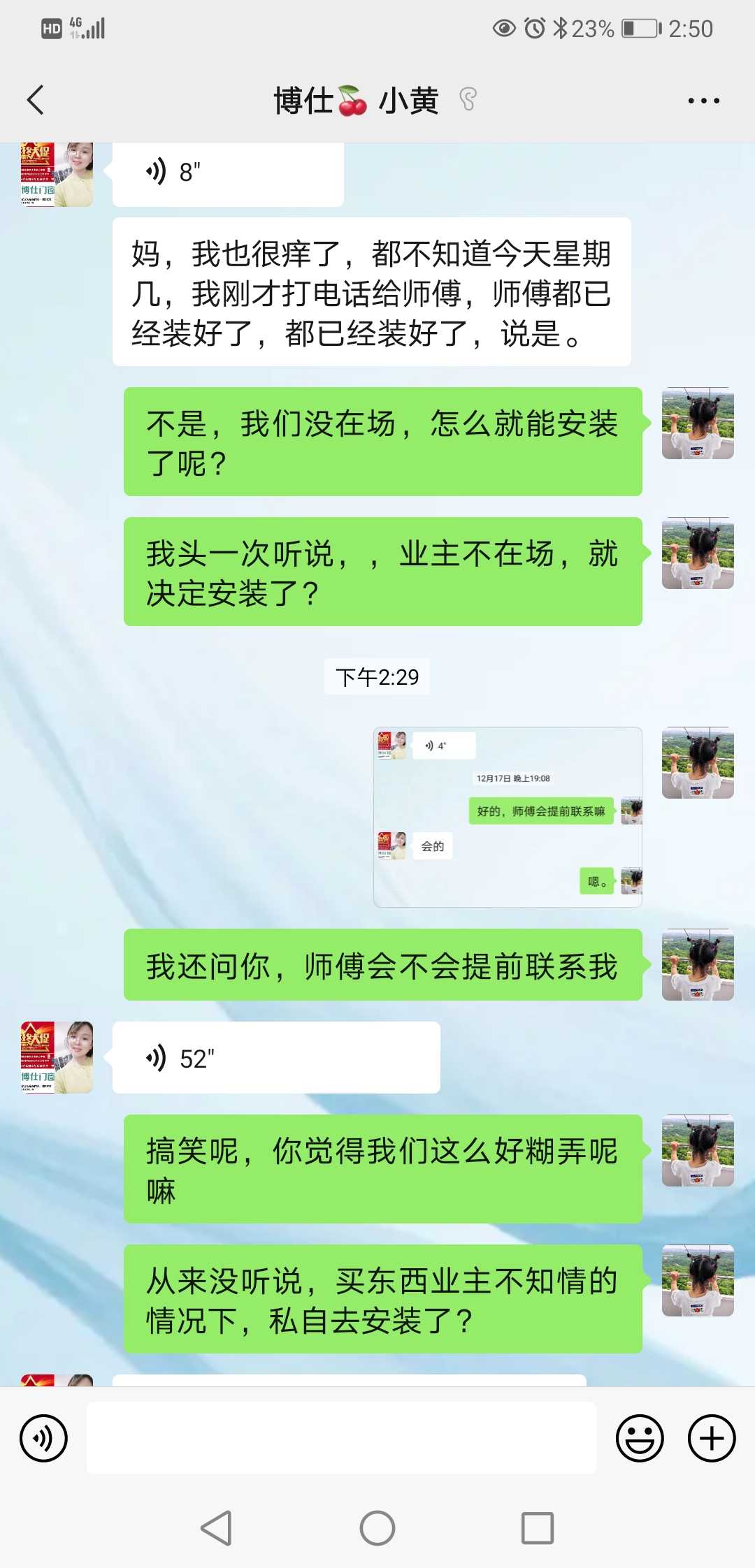Open the chat info overflow menu

(703, 101)
